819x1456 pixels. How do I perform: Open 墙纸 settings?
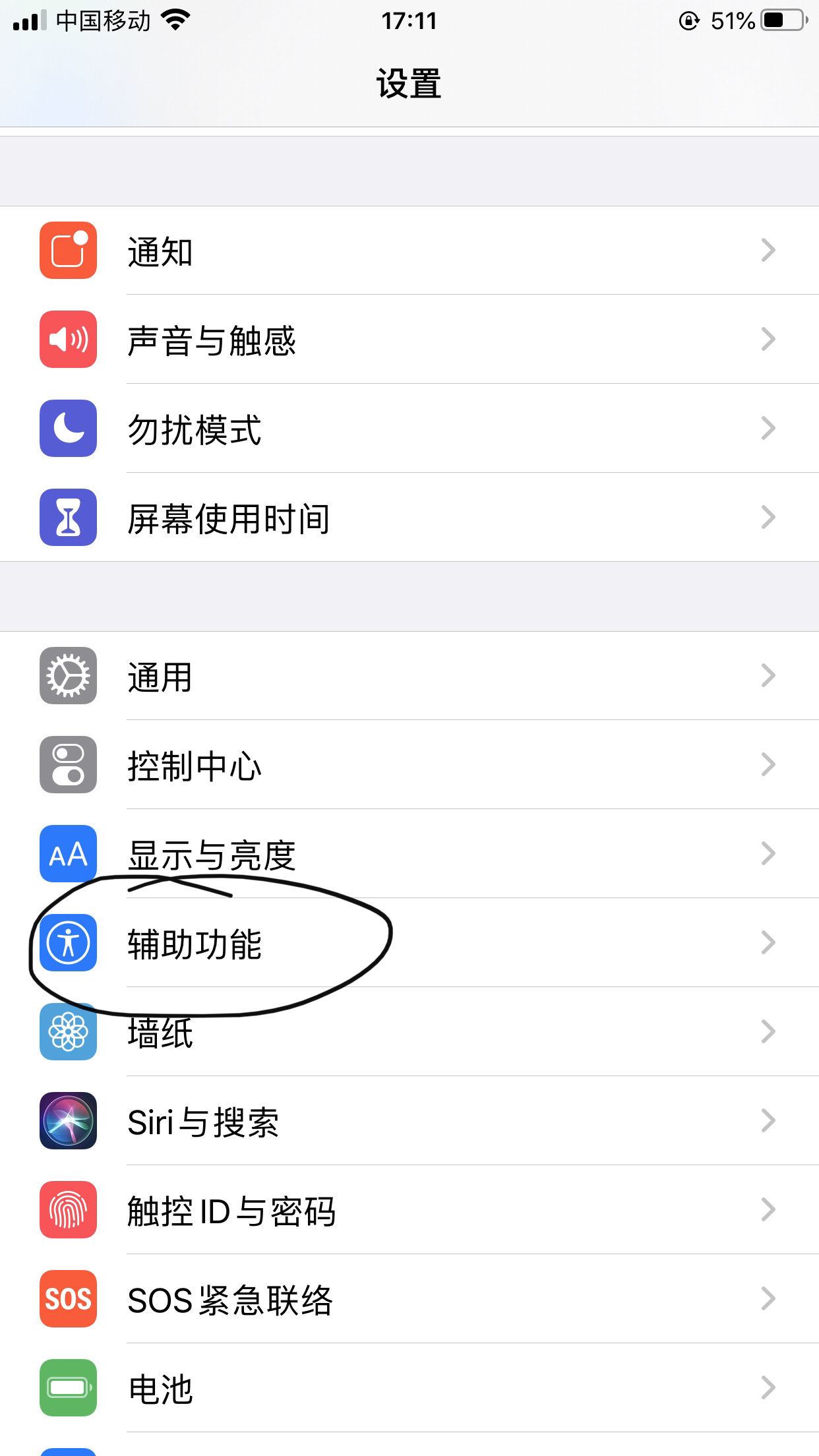[409, 1032]
